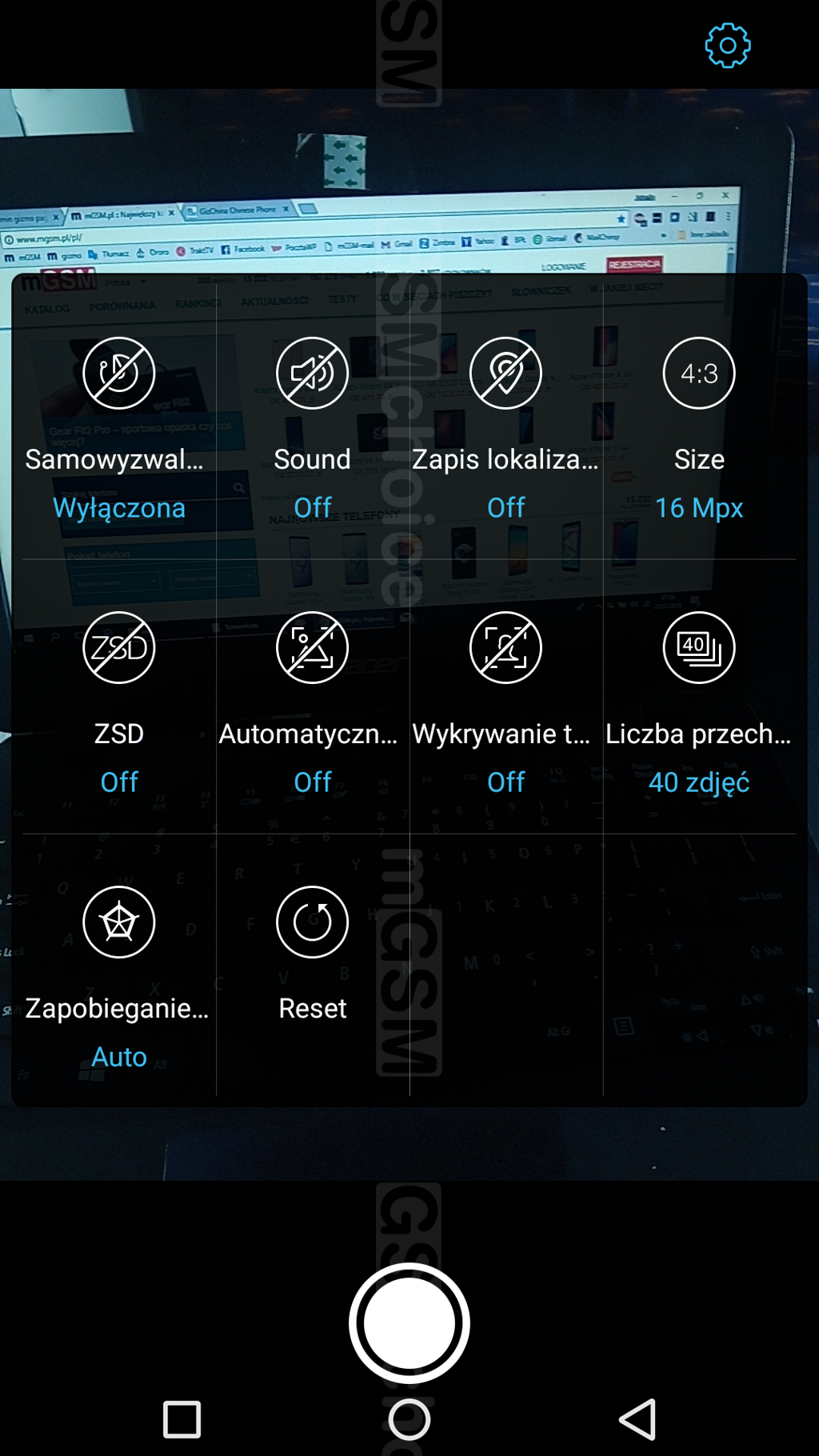Take a photo with the shutter button

[409, 1323]
